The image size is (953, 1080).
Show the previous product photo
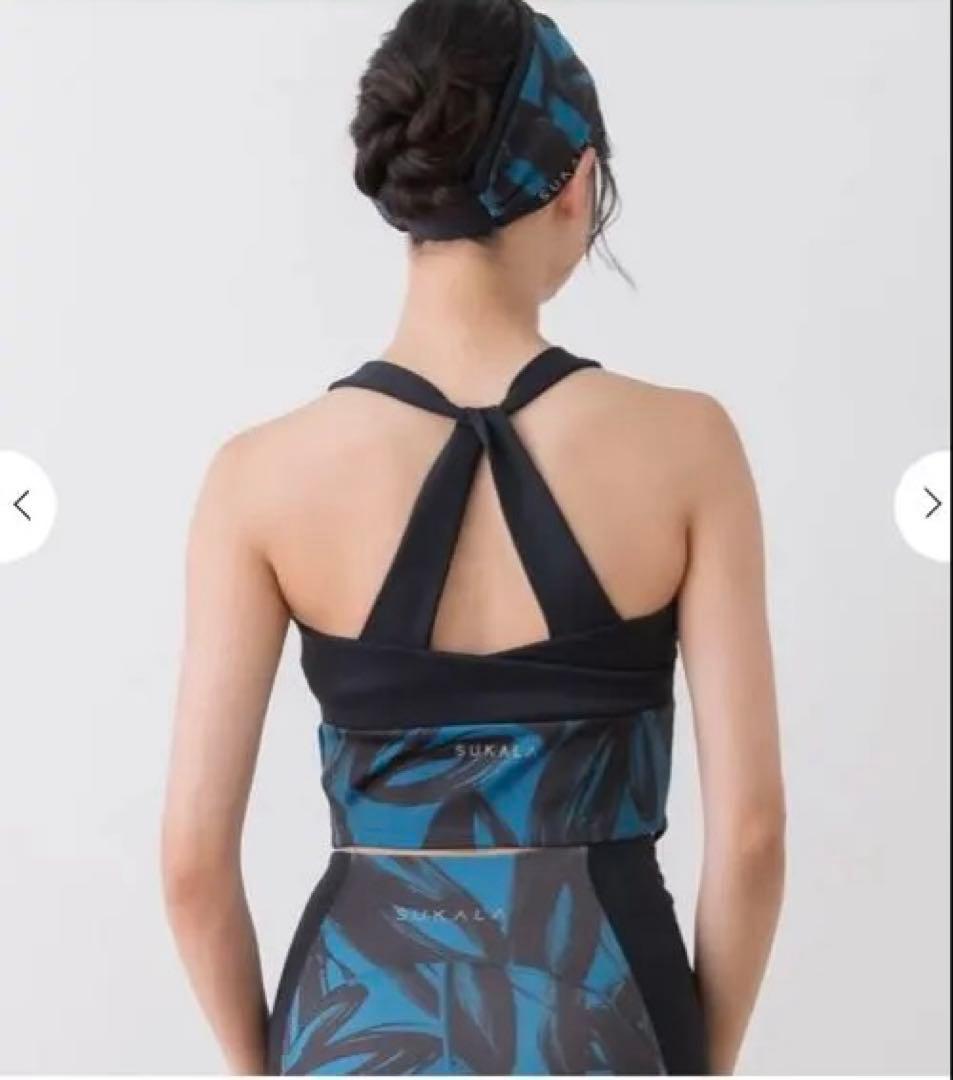click(x=23, y=506)
